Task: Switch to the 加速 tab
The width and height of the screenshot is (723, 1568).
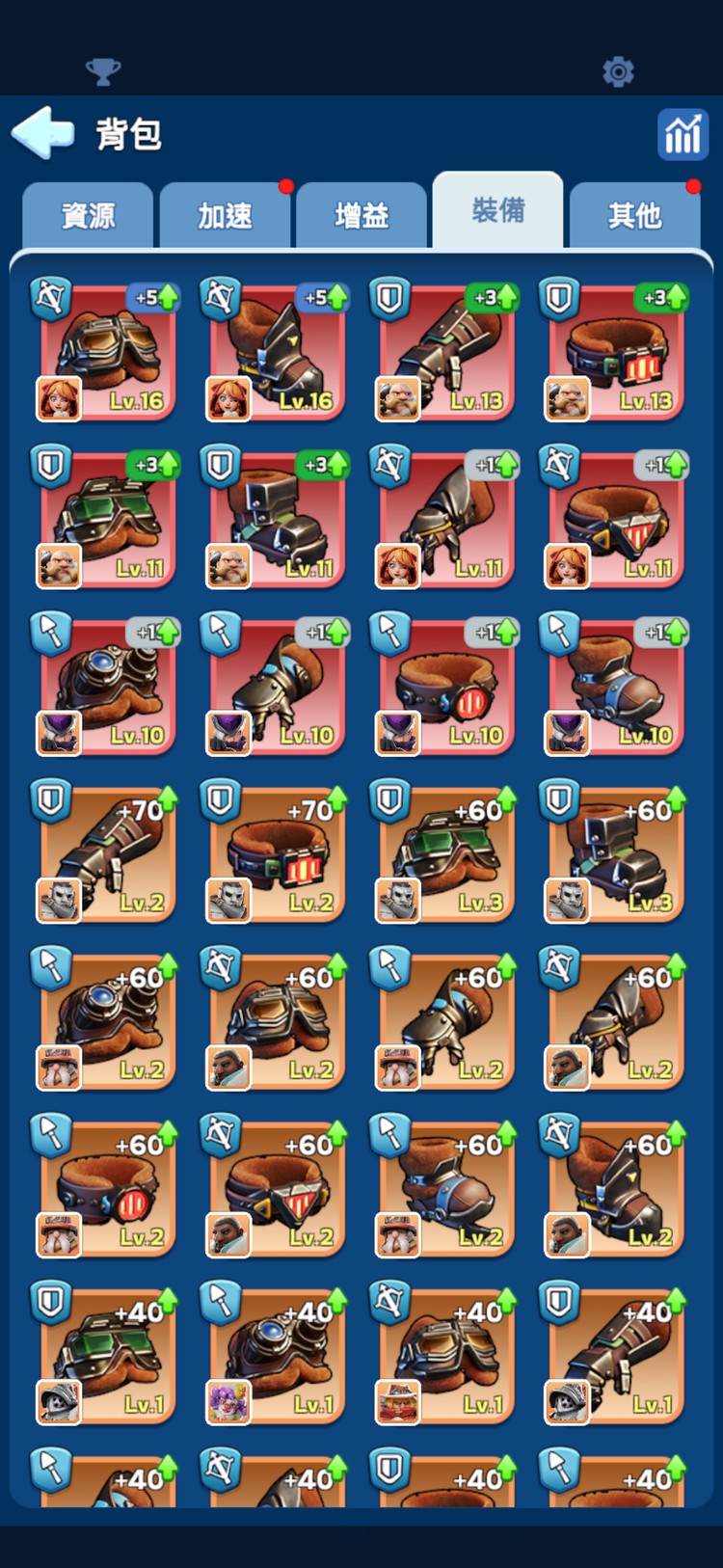Action: coord(225,215)
